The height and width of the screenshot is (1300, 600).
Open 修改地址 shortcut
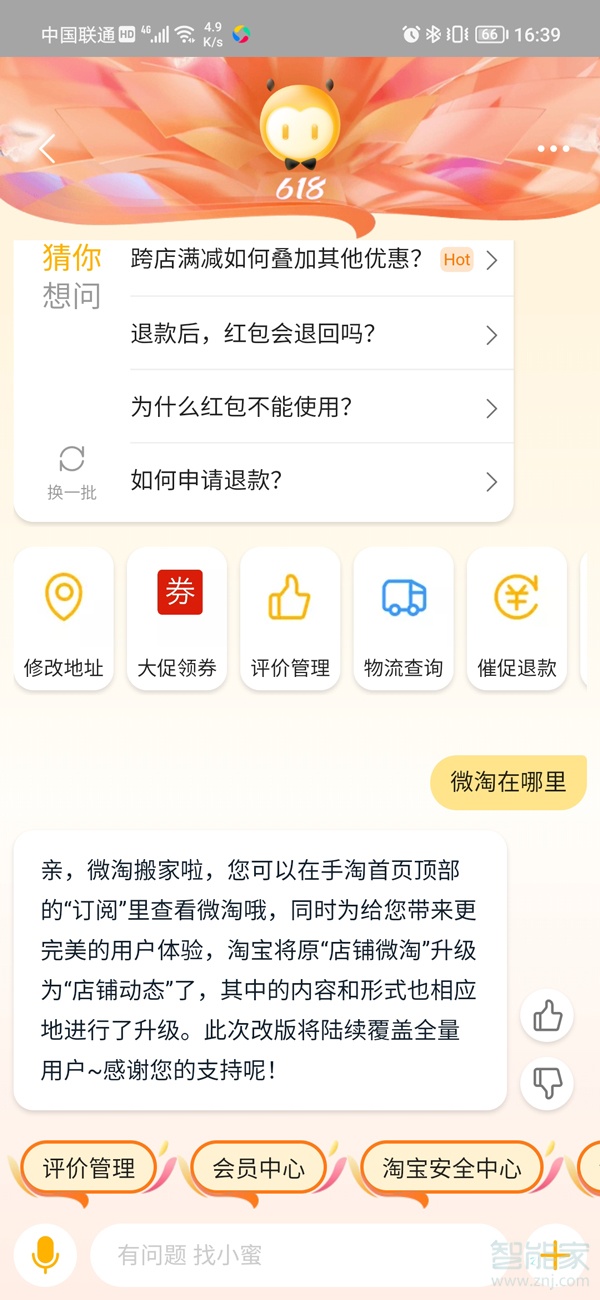click(x=64, y=619)
